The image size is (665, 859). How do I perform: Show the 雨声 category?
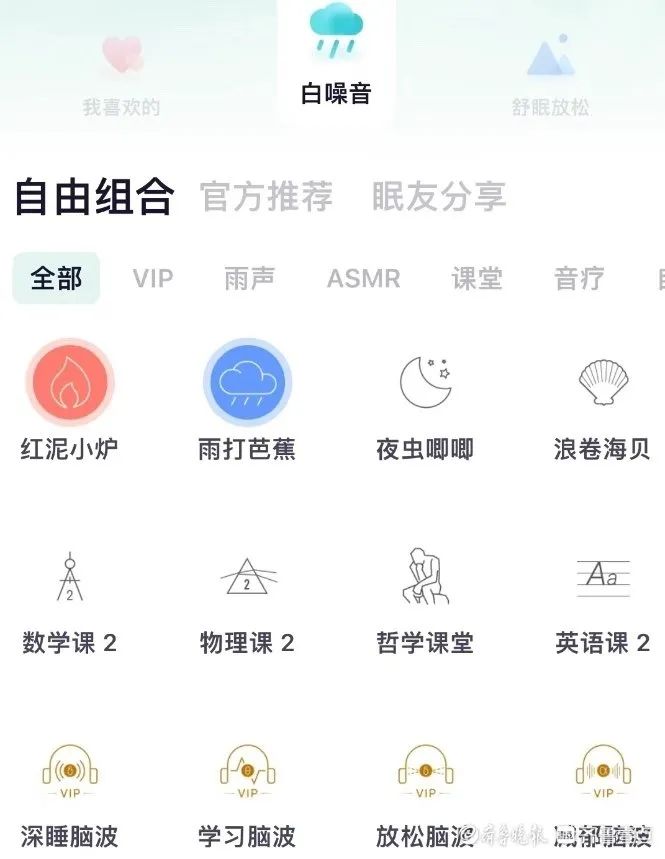tap(249, 278)
